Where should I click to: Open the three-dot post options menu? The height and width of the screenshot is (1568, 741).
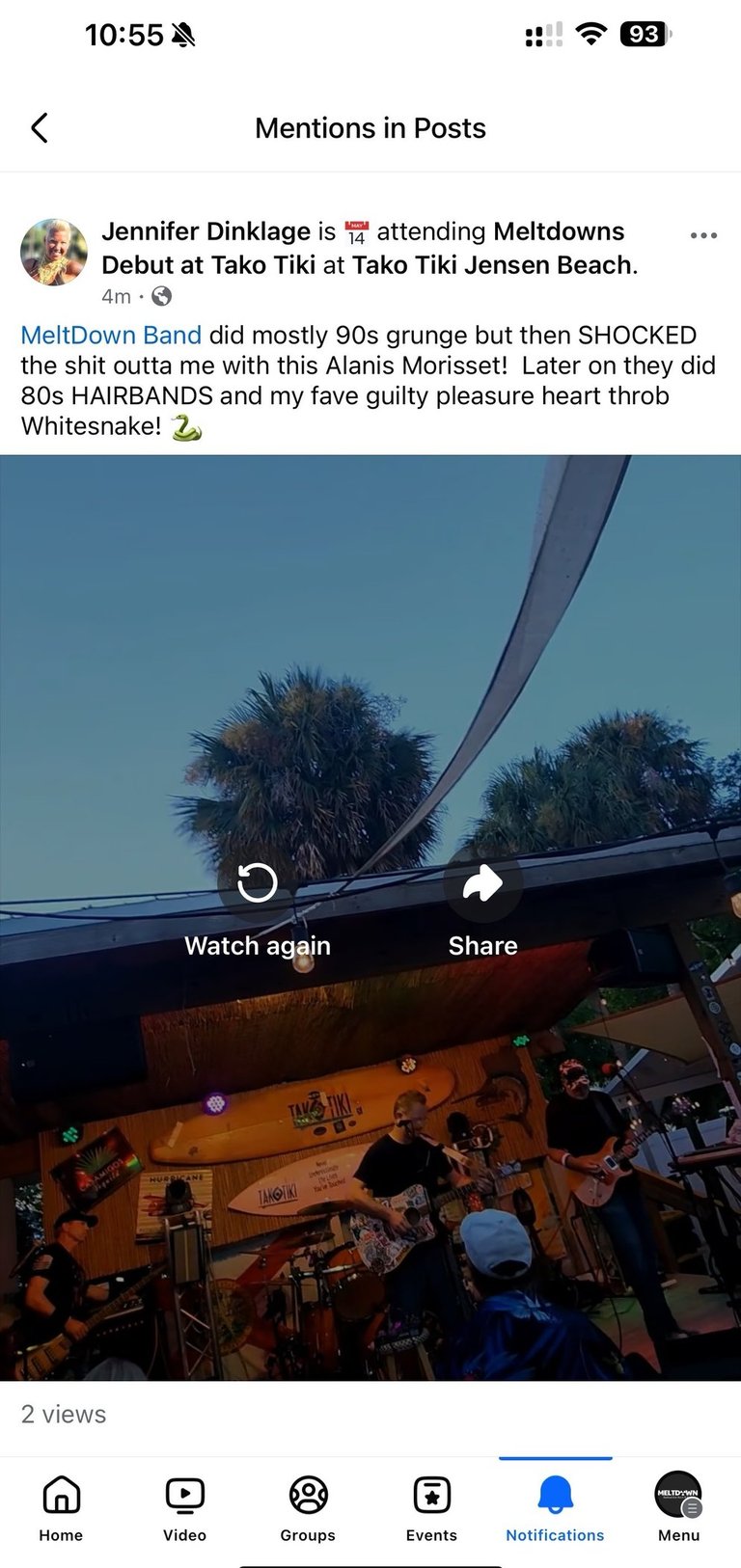[703, 235]
